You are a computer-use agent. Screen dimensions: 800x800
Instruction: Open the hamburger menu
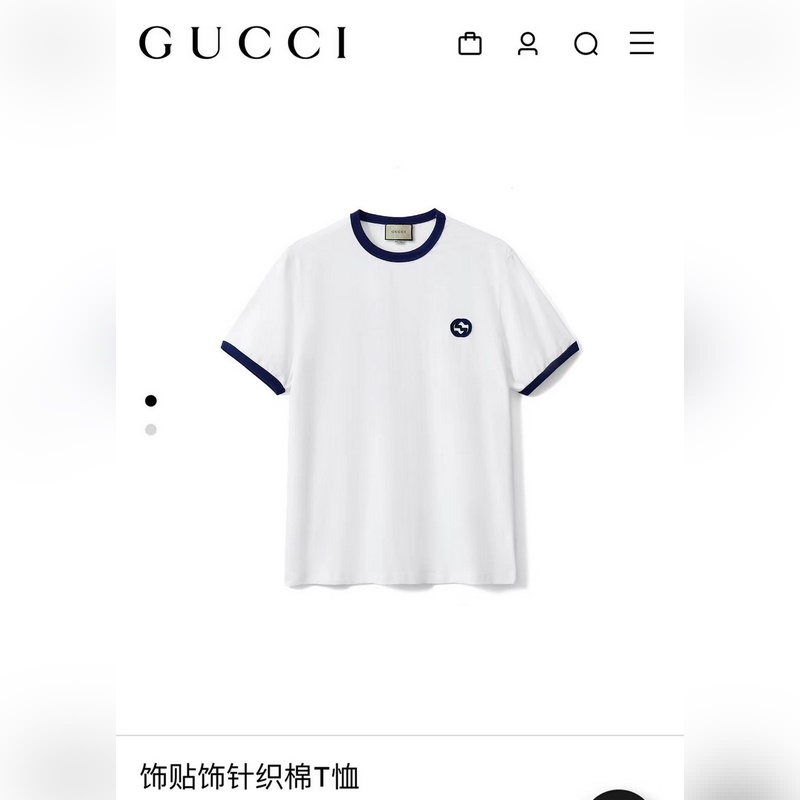(642, 43)
